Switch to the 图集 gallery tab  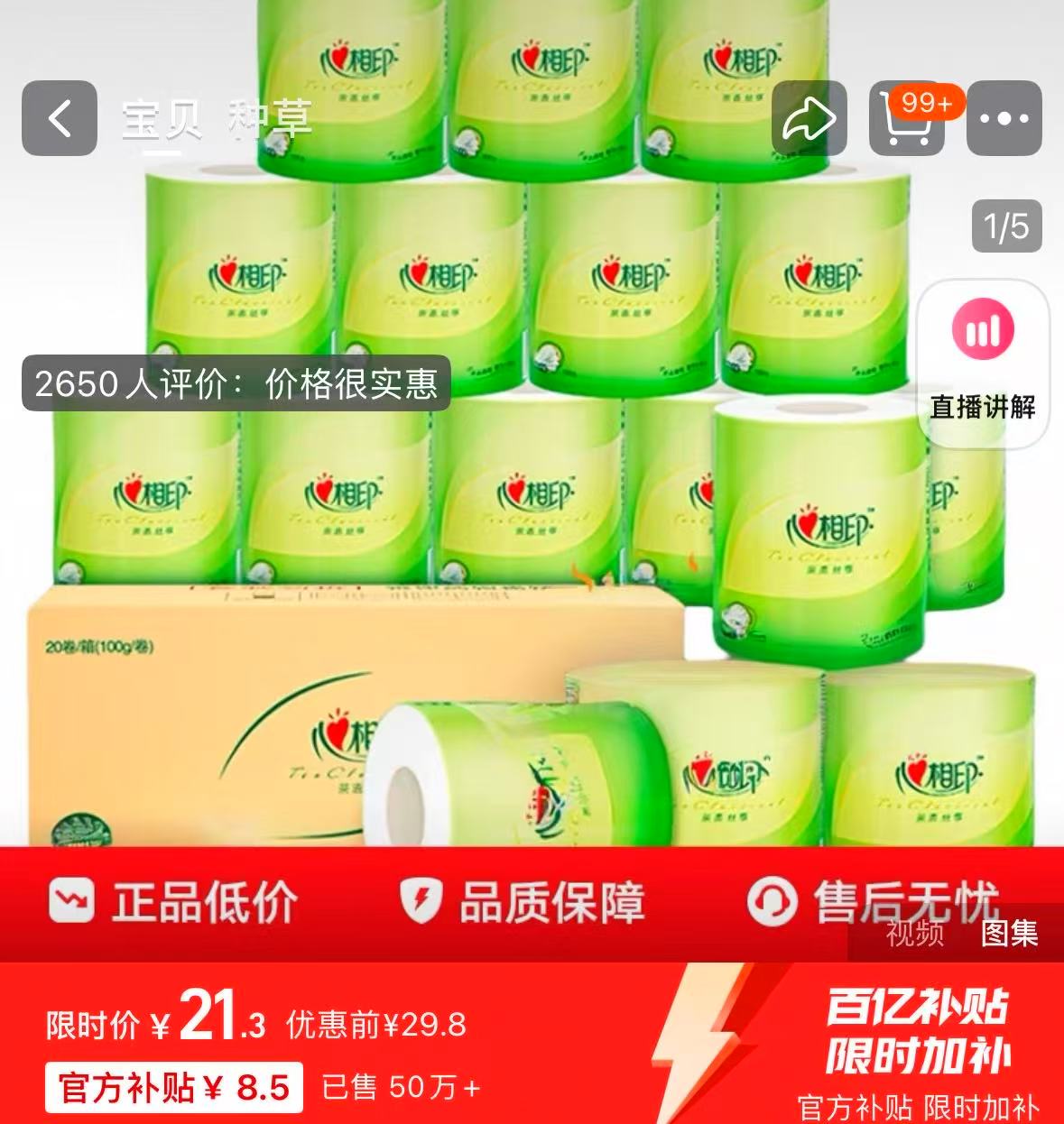click(1008, 936)
